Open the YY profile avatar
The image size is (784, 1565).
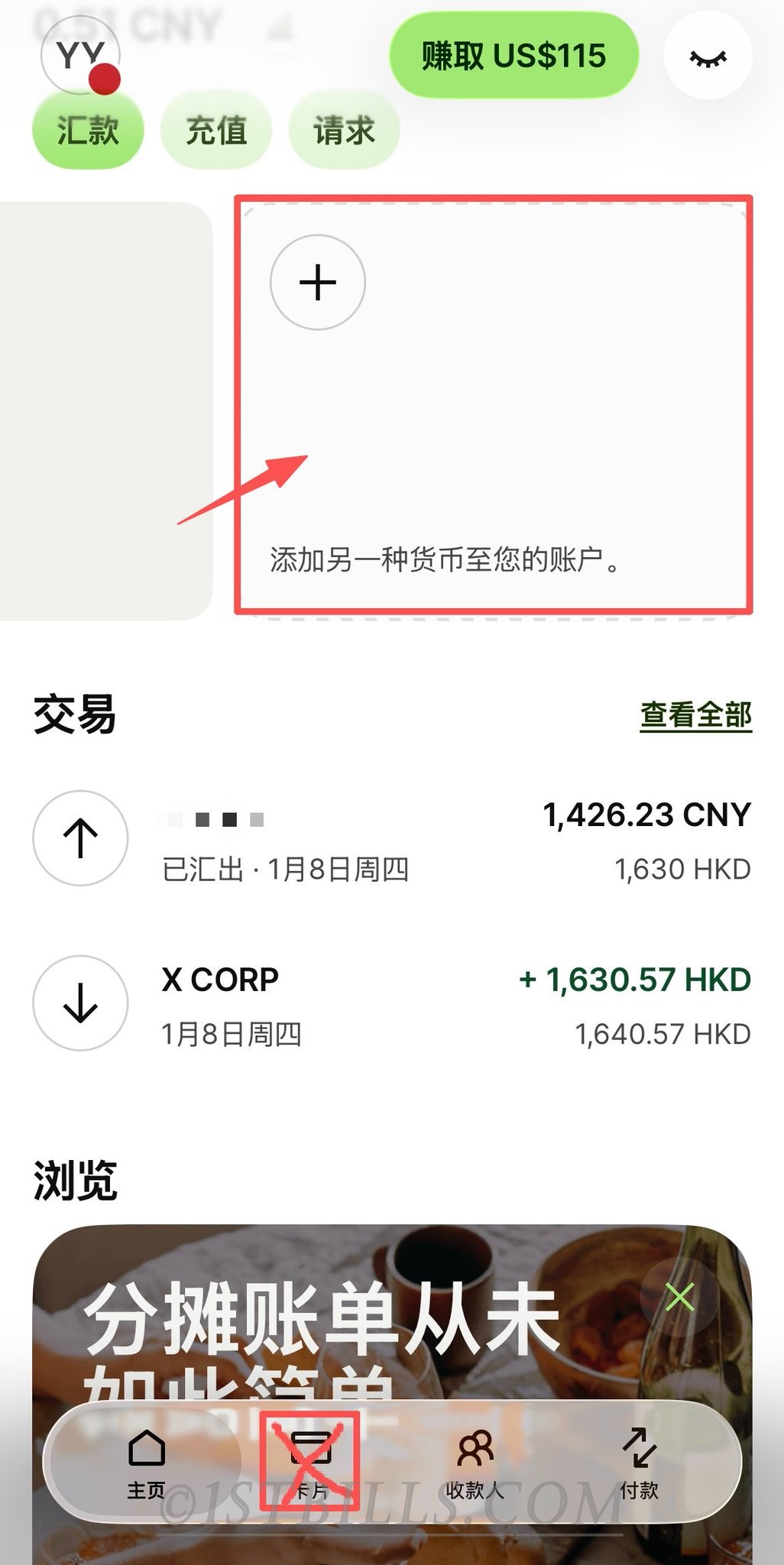coord(79,56)
